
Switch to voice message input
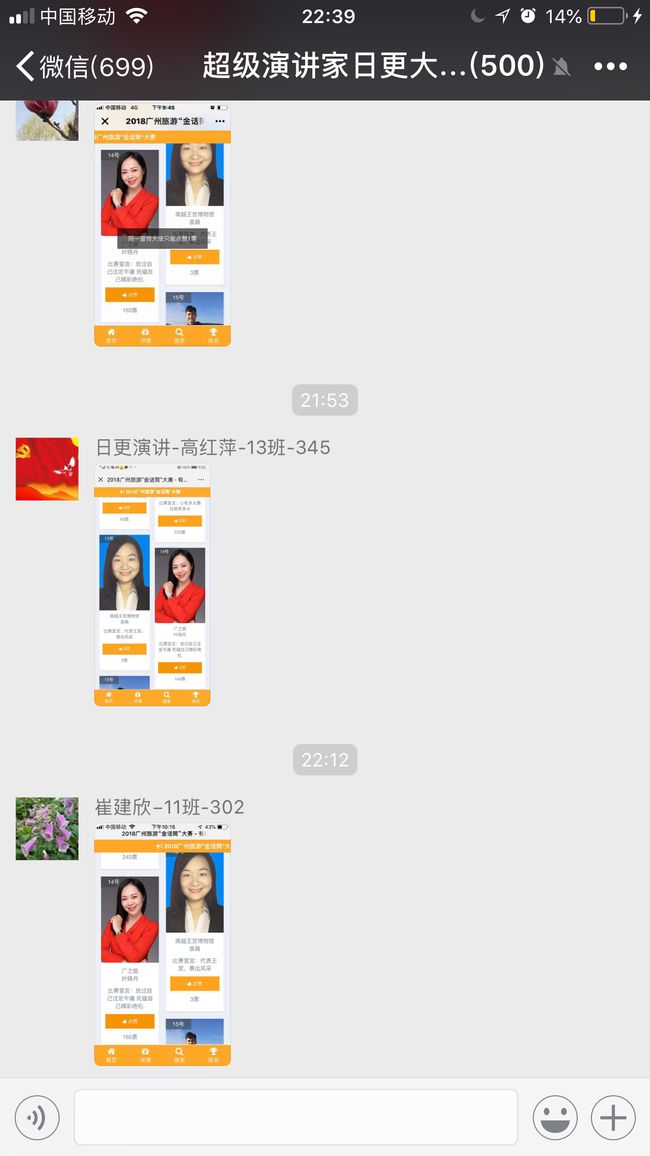coord(37,1118)
